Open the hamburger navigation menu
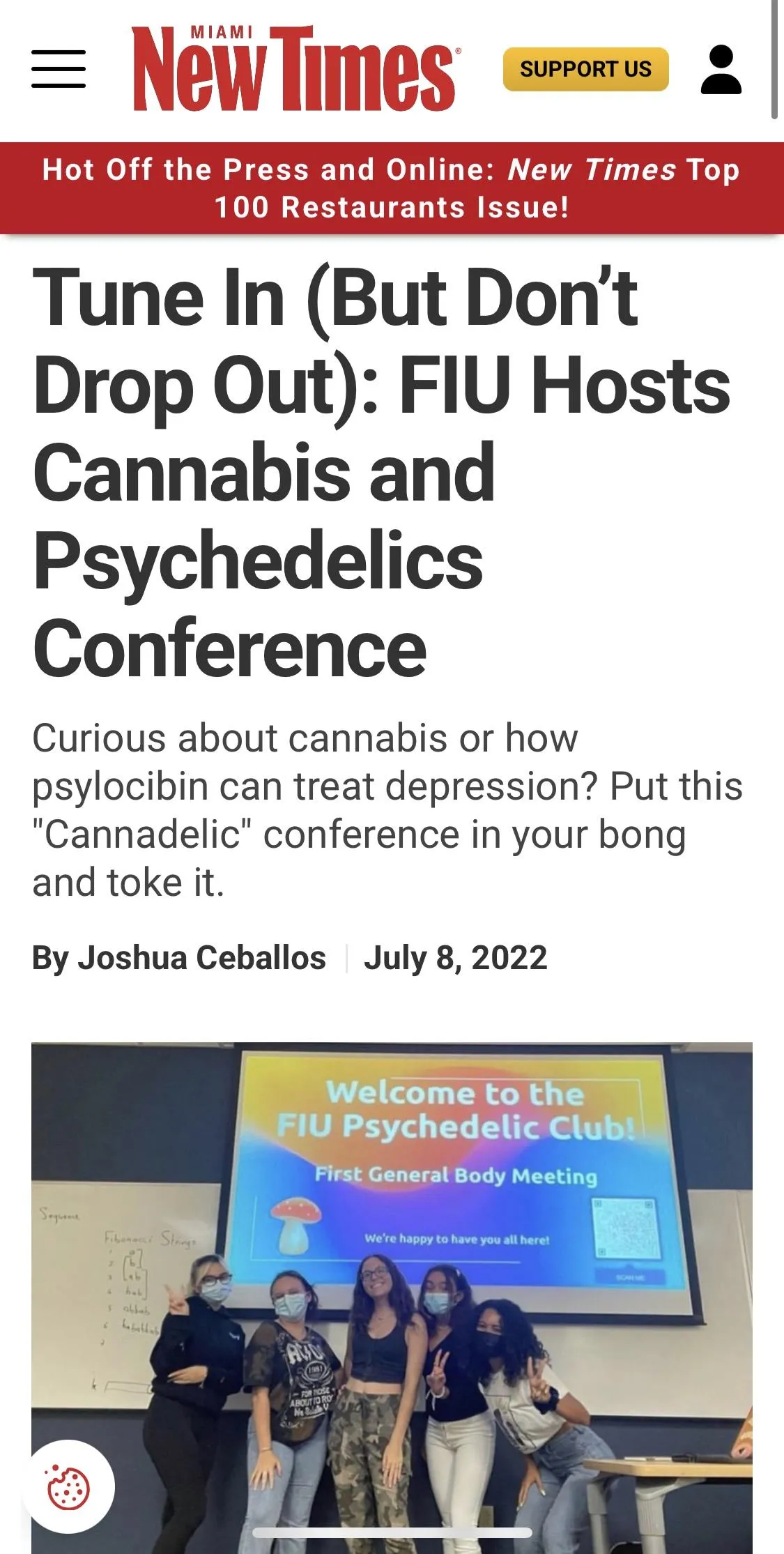 59,69
